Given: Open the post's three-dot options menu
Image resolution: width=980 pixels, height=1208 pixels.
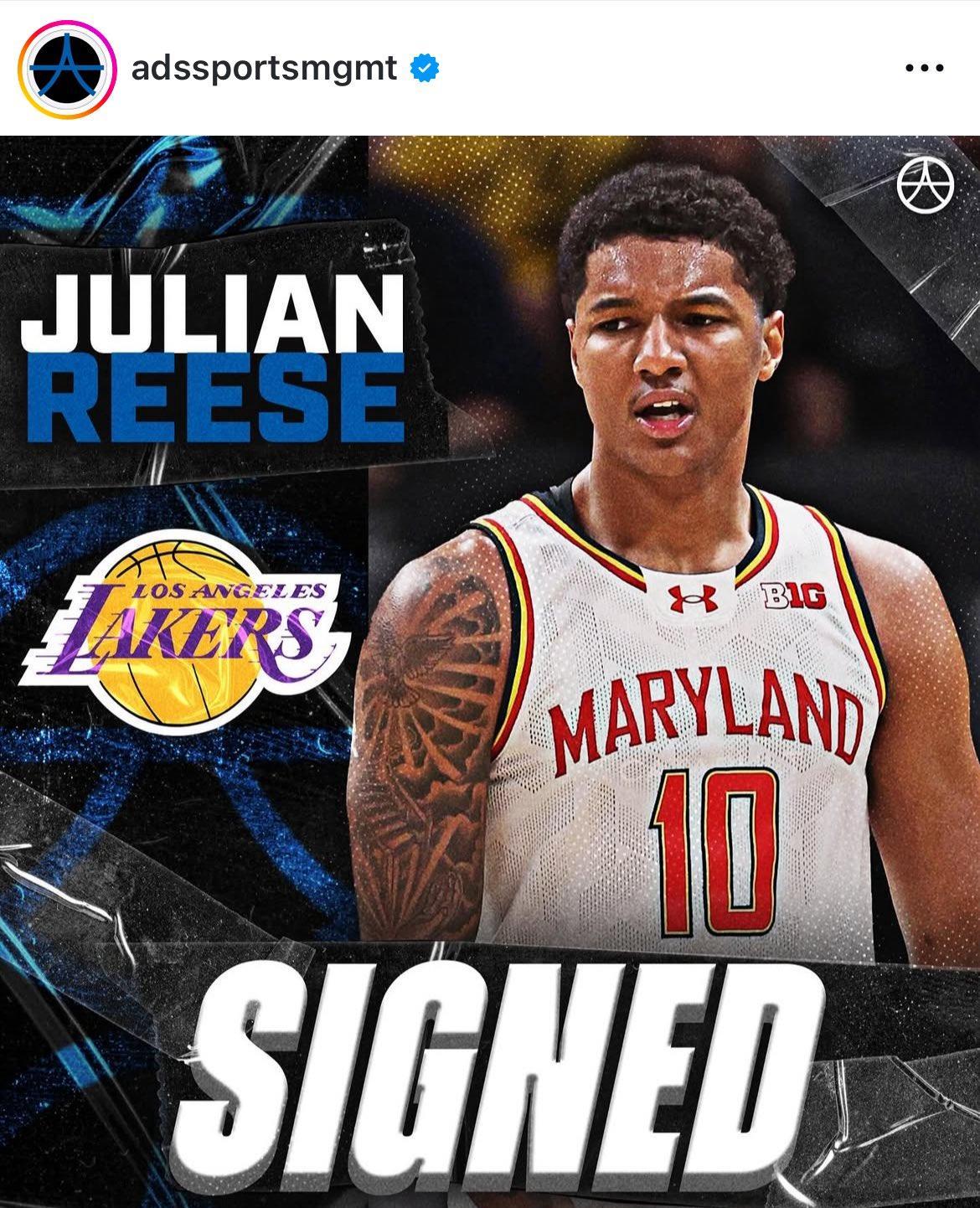Looking at the screenshot, I should click(925, 69).
